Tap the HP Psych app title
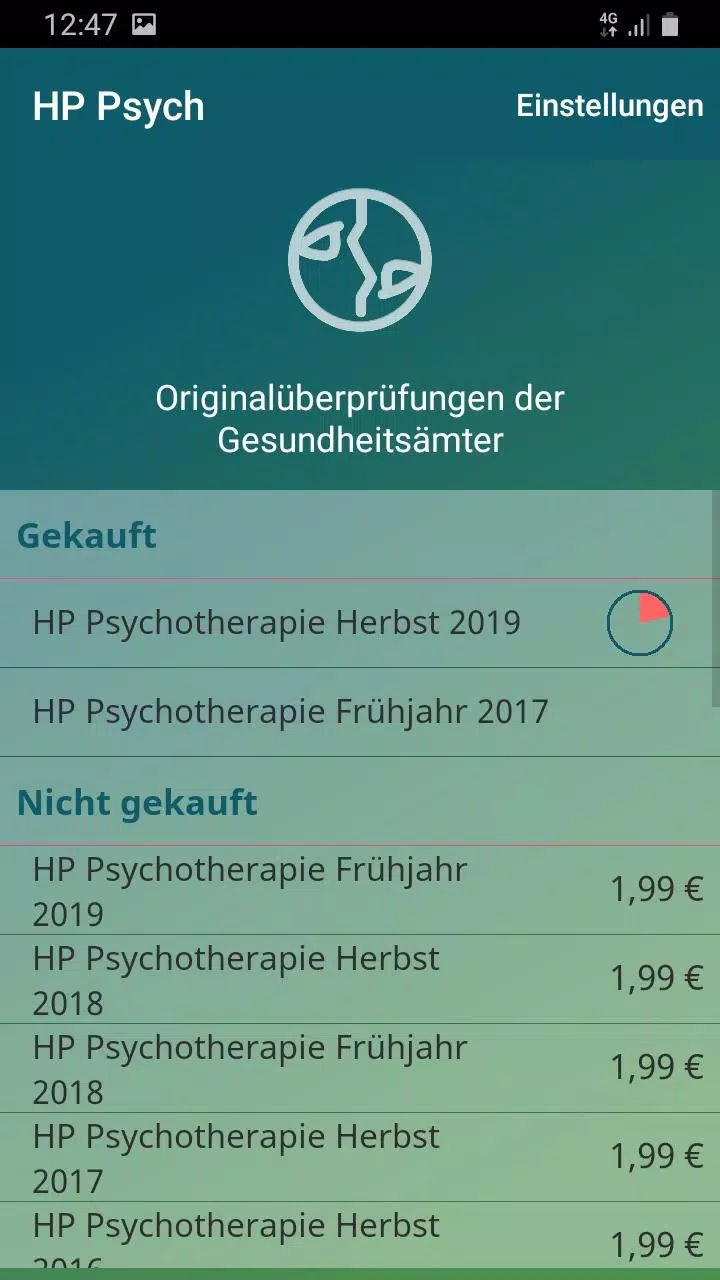720x1280 pixels. (119, 105)
